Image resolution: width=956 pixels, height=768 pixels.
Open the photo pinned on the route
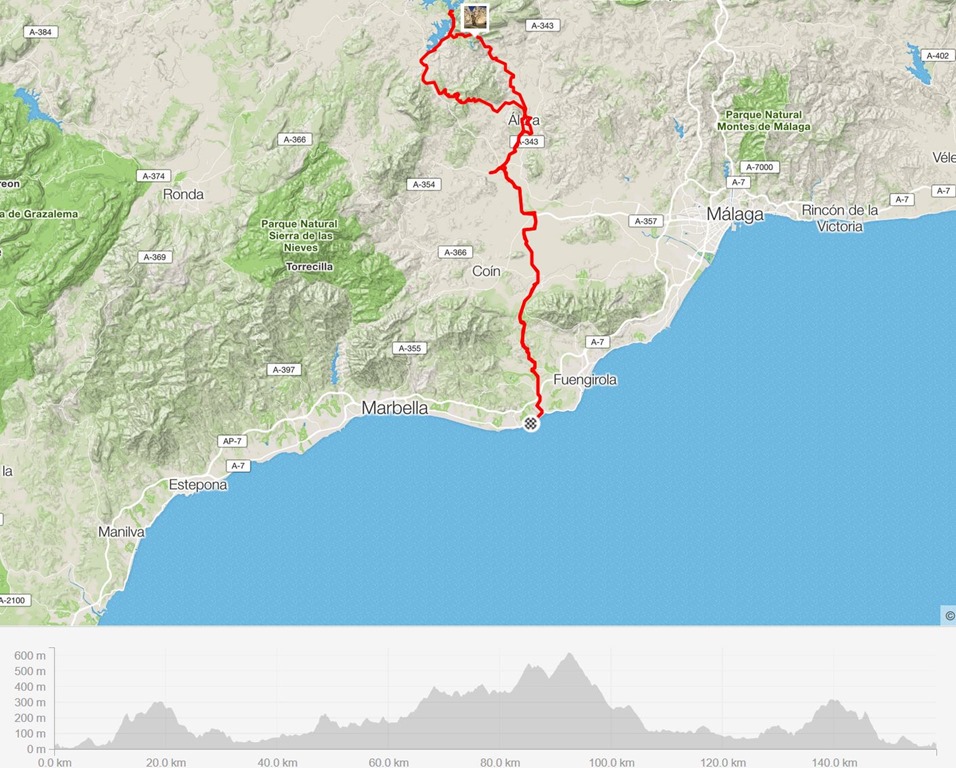click(x=475, y=17)
